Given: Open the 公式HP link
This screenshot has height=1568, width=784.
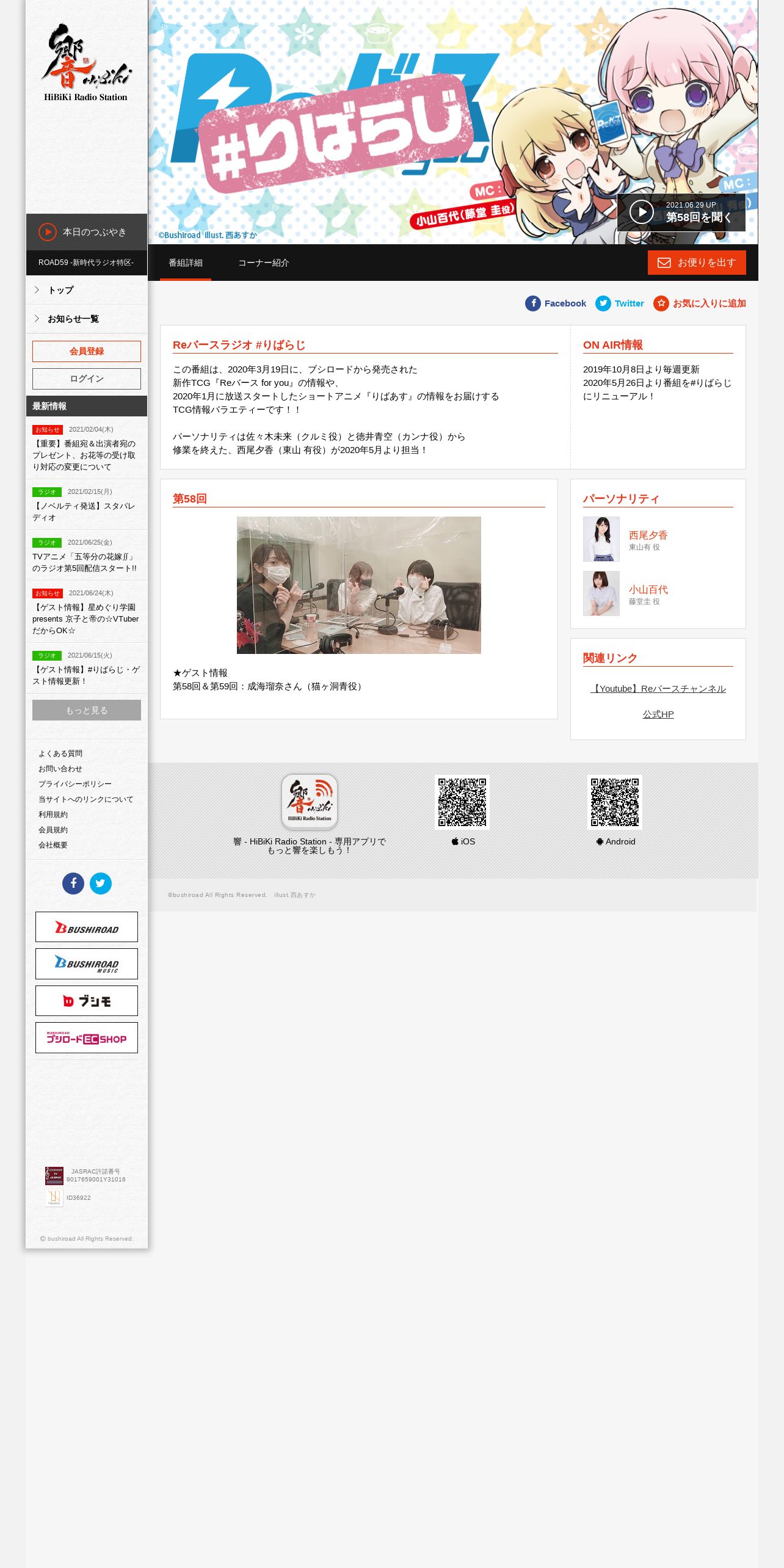Looking at the screenshot, I should (x=658, y=714).
